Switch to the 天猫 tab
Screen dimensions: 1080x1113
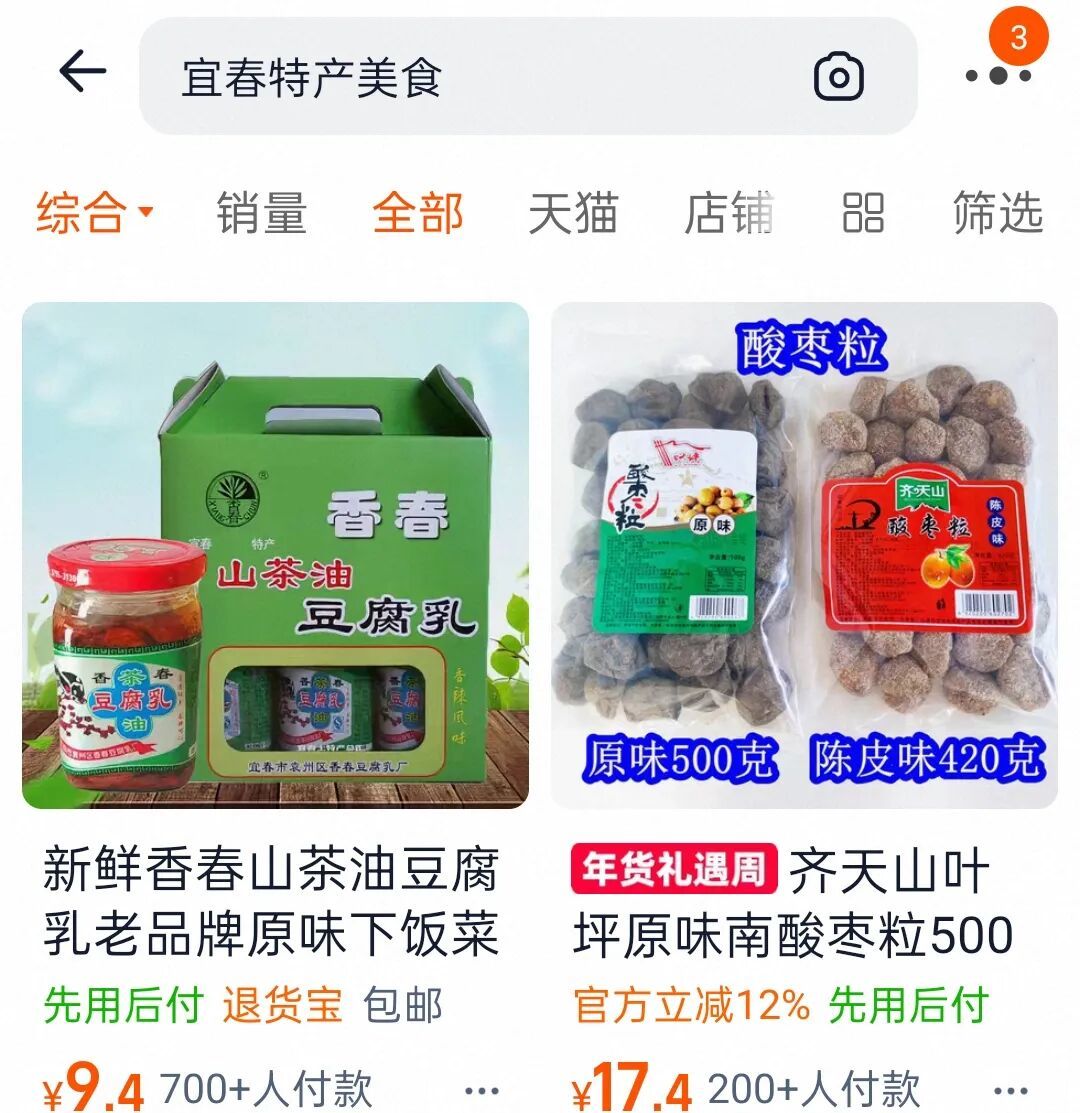[x=573, y=213]
